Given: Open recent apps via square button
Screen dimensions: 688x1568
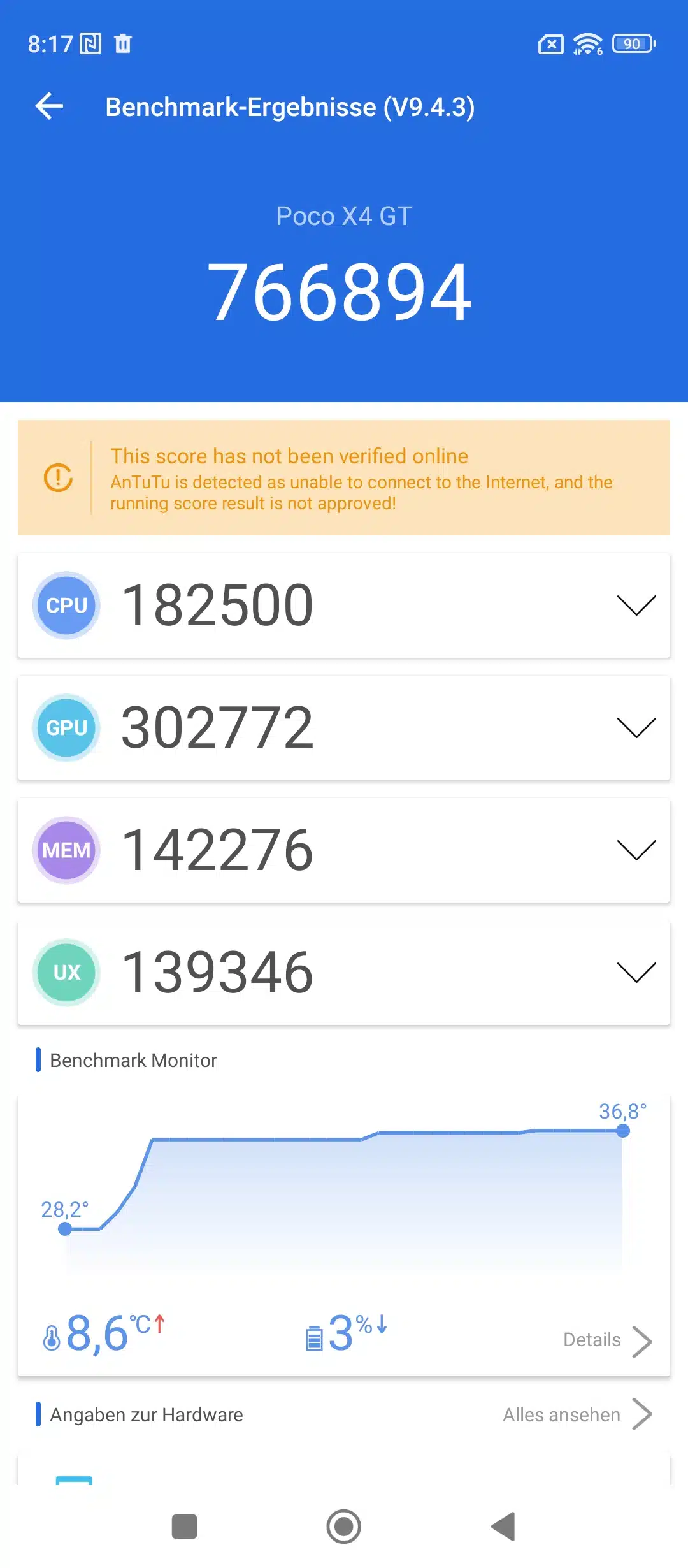Looking at the screenshot, I should 185,1527.
